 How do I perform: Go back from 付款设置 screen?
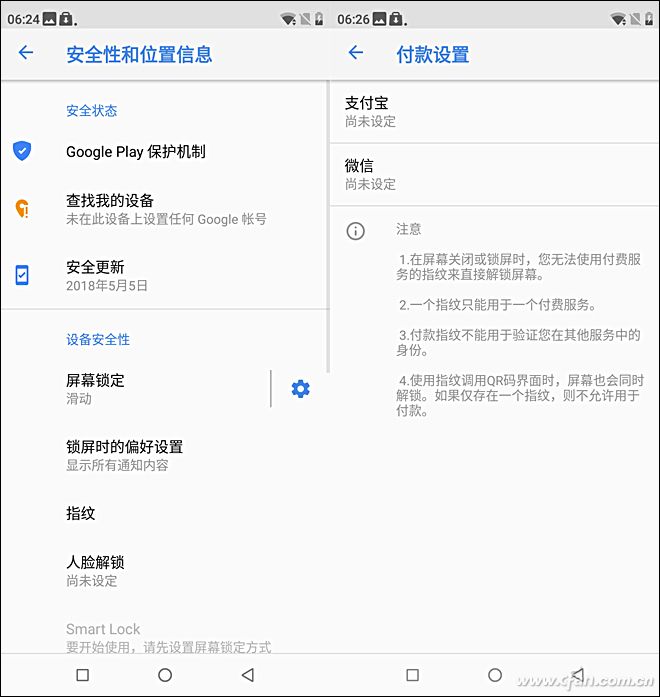pos(356,53)
